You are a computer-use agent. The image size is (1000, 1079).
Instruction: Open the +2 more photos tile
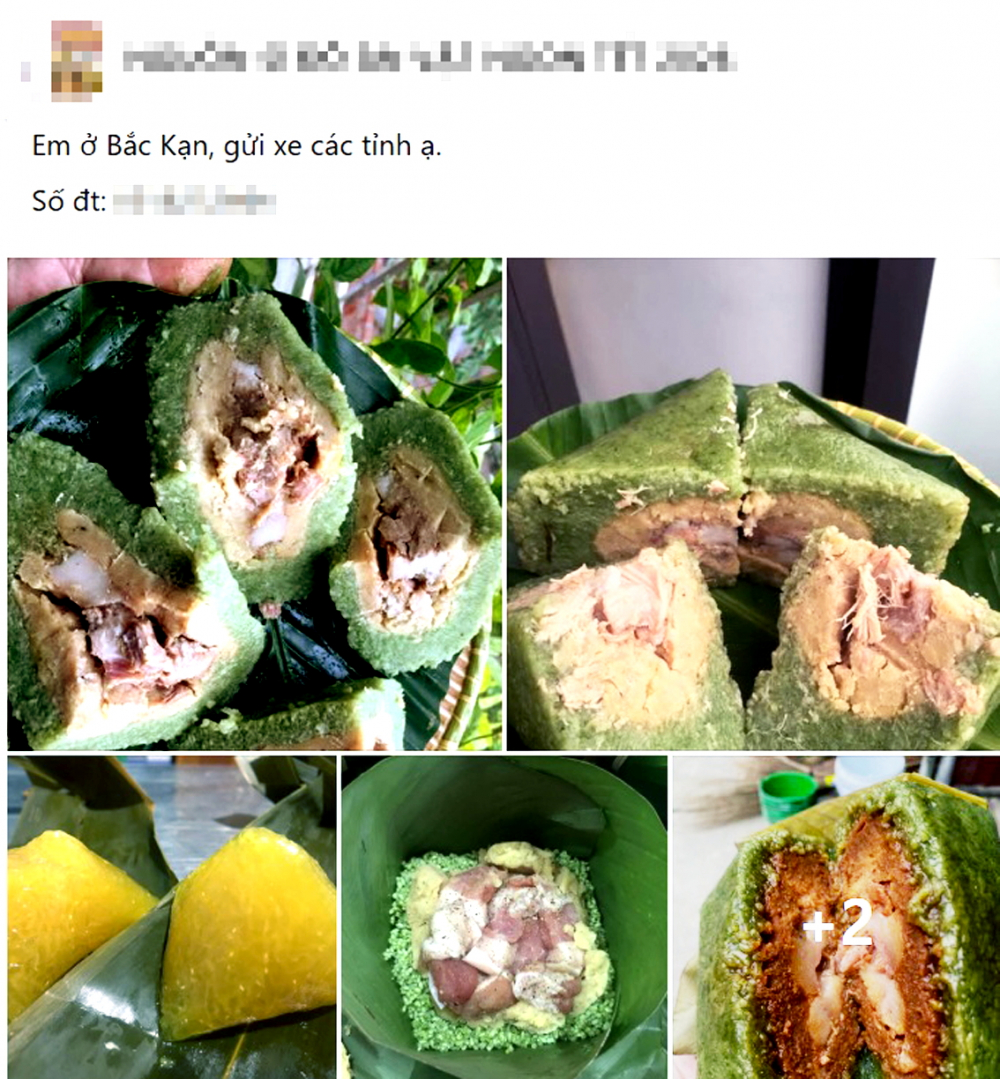[x=835, y=916]
